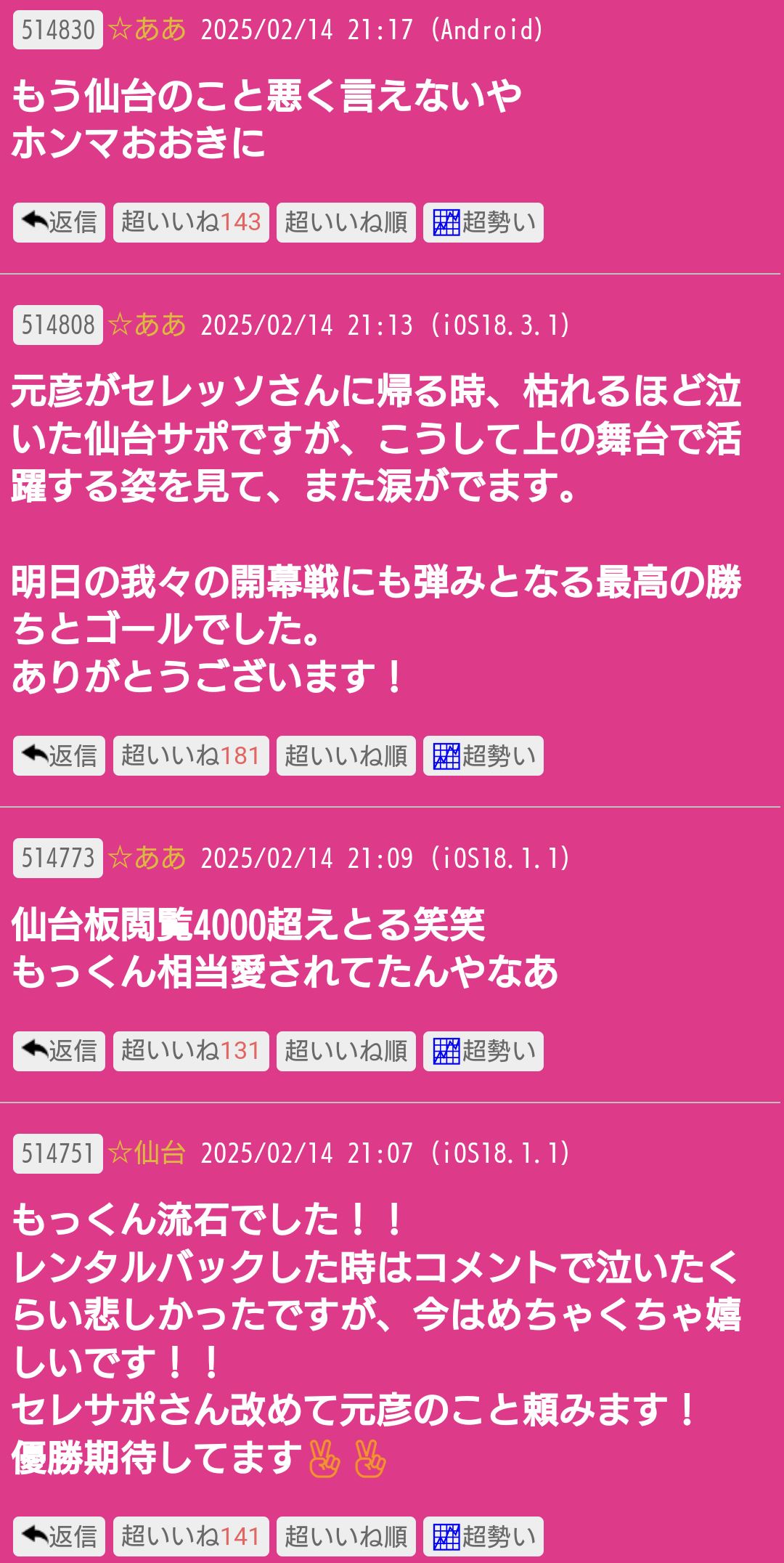Open comment number 514830
This screenshot has height=1563, width=784.
coord(58,30)
